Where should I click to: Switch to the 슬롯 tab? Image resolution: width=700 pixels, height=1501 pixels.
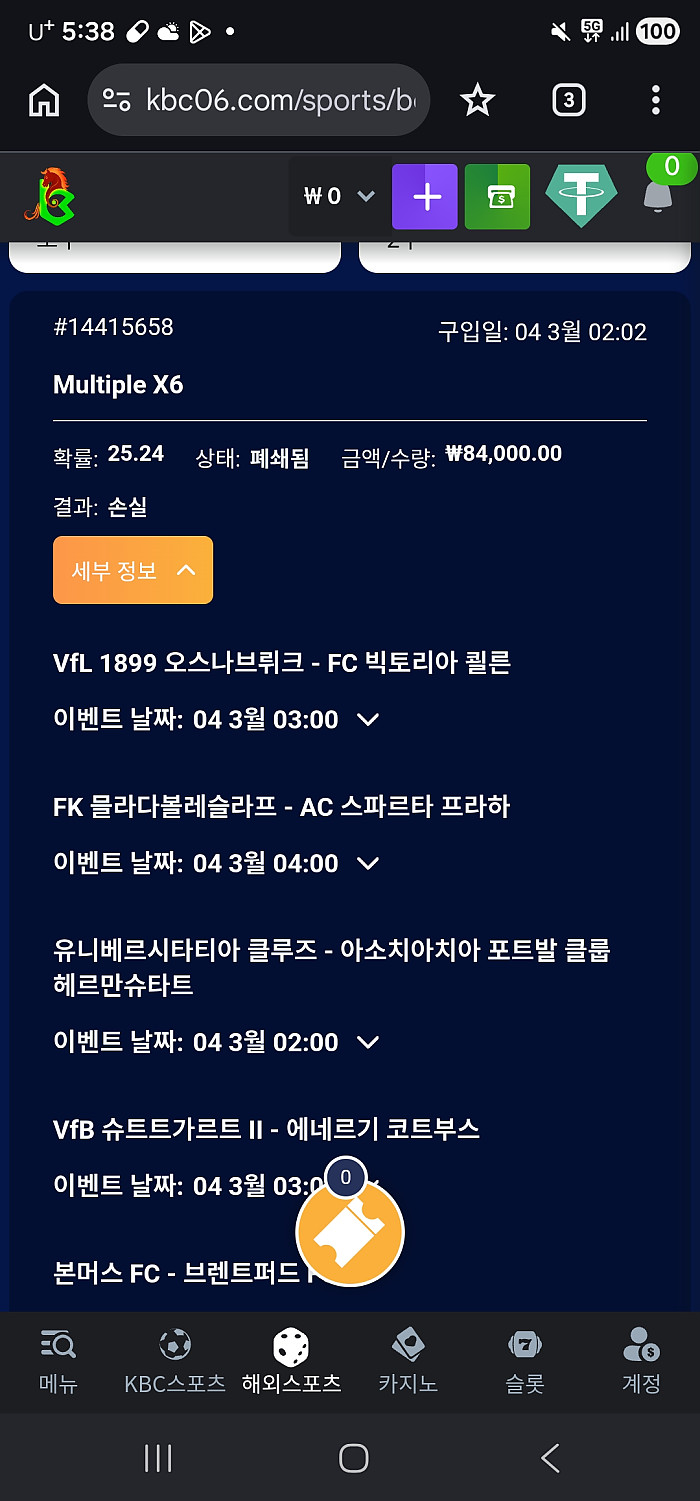(x=525, y=1362)
